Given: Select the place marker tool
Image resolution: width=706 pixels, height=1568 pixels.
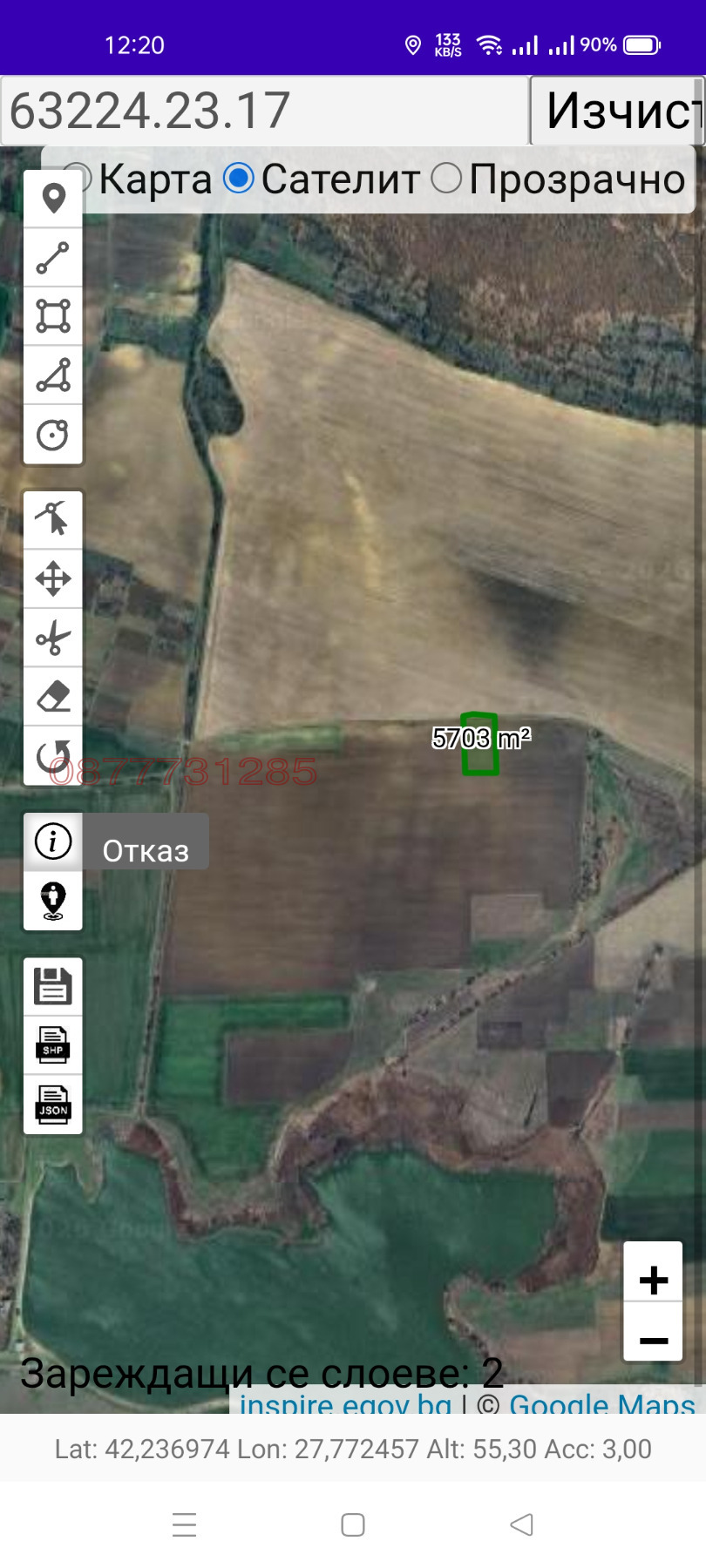Looking at the screenshot, I should [x=52, y=199].
